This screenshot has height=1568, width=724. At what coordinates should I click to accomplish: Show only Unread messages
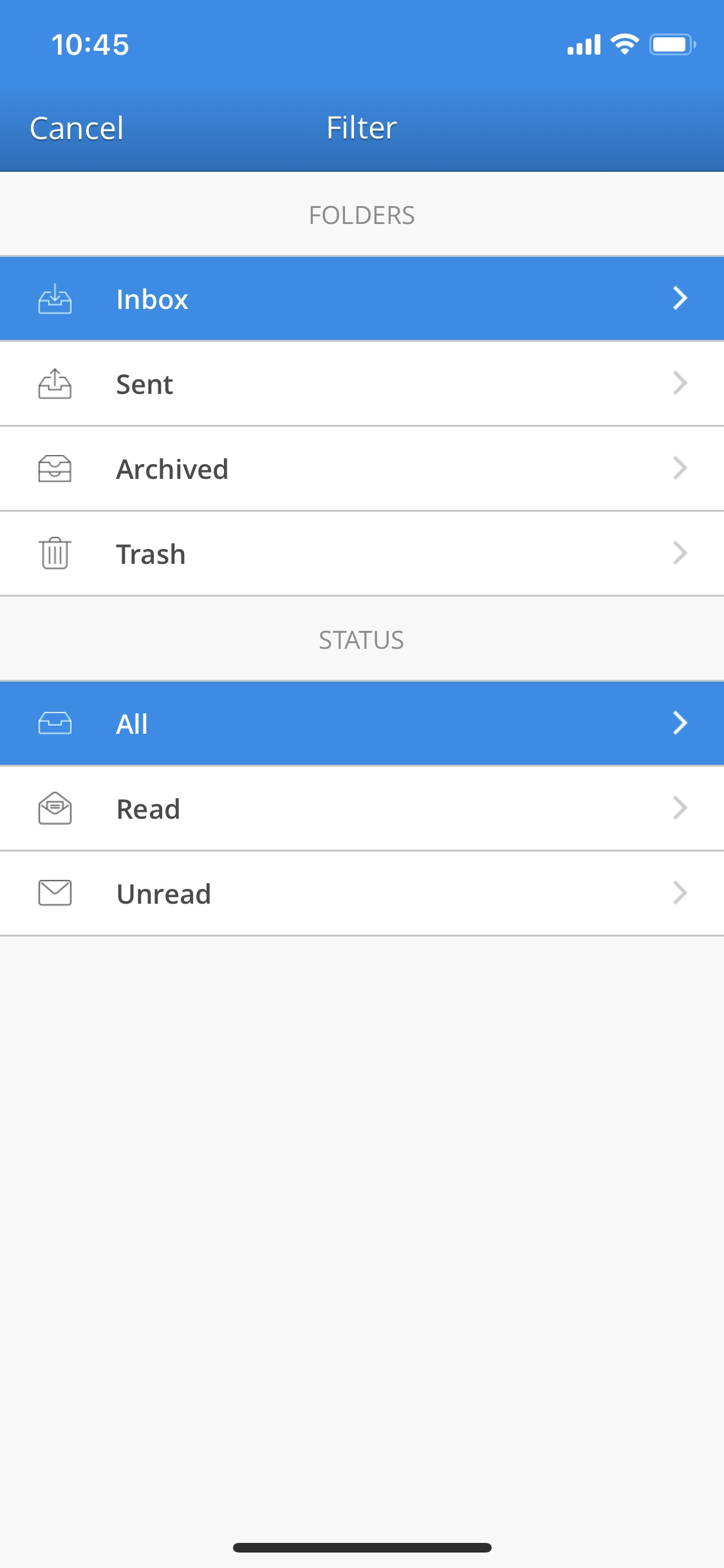click(362, 893)
